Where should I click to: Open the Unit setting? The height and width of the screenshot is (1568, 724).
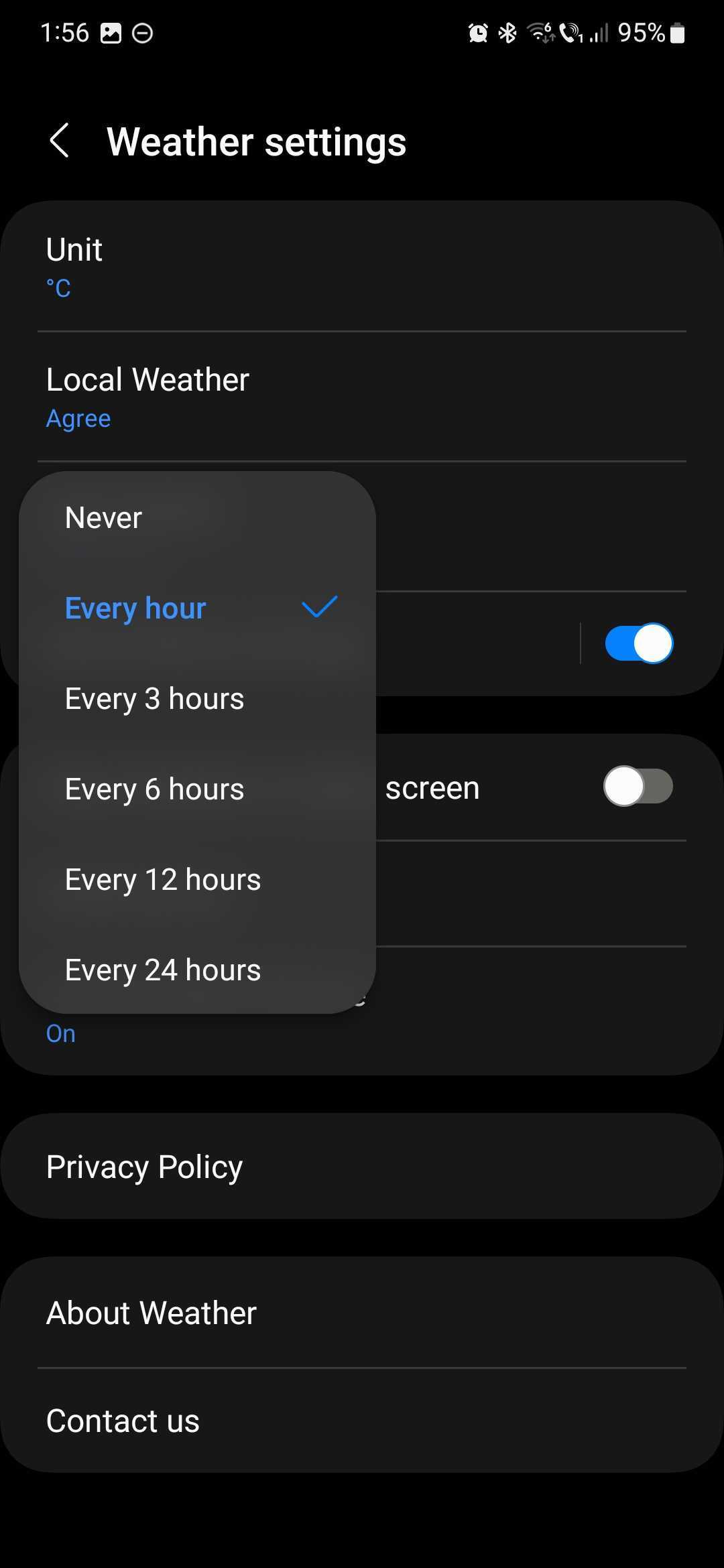coord(362,266)
